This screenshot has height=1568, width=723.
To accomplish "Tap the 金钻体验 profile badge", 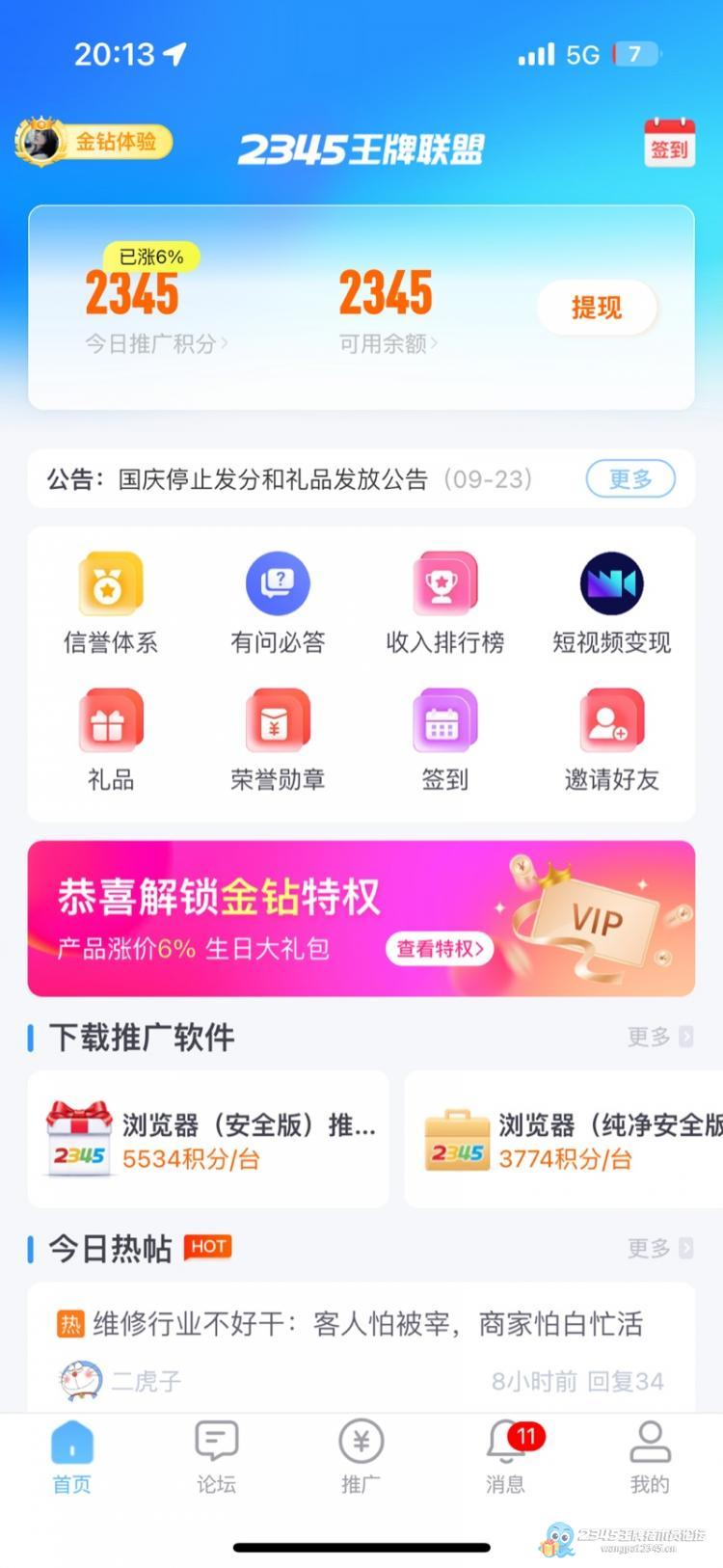I will point(94,142).
